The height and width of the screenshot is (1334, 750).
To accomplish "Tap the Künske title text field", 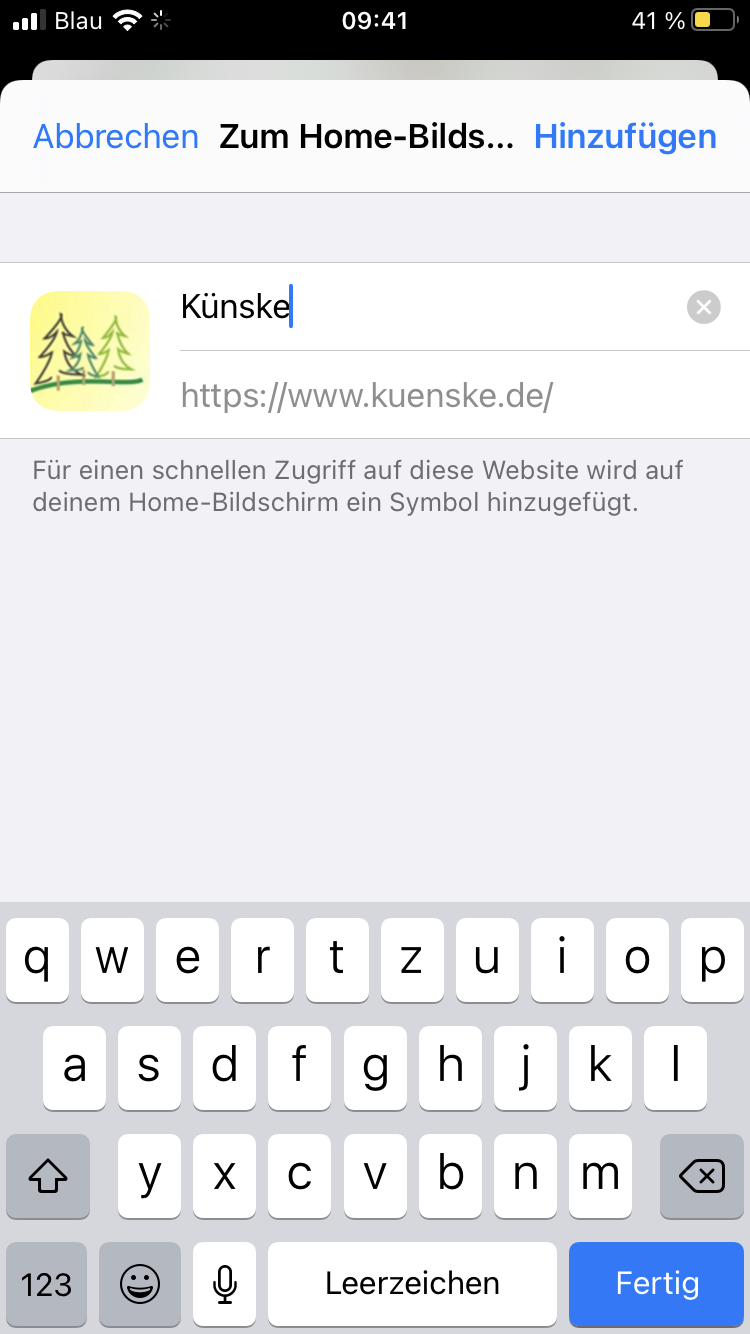I will (x=420, y=307).
